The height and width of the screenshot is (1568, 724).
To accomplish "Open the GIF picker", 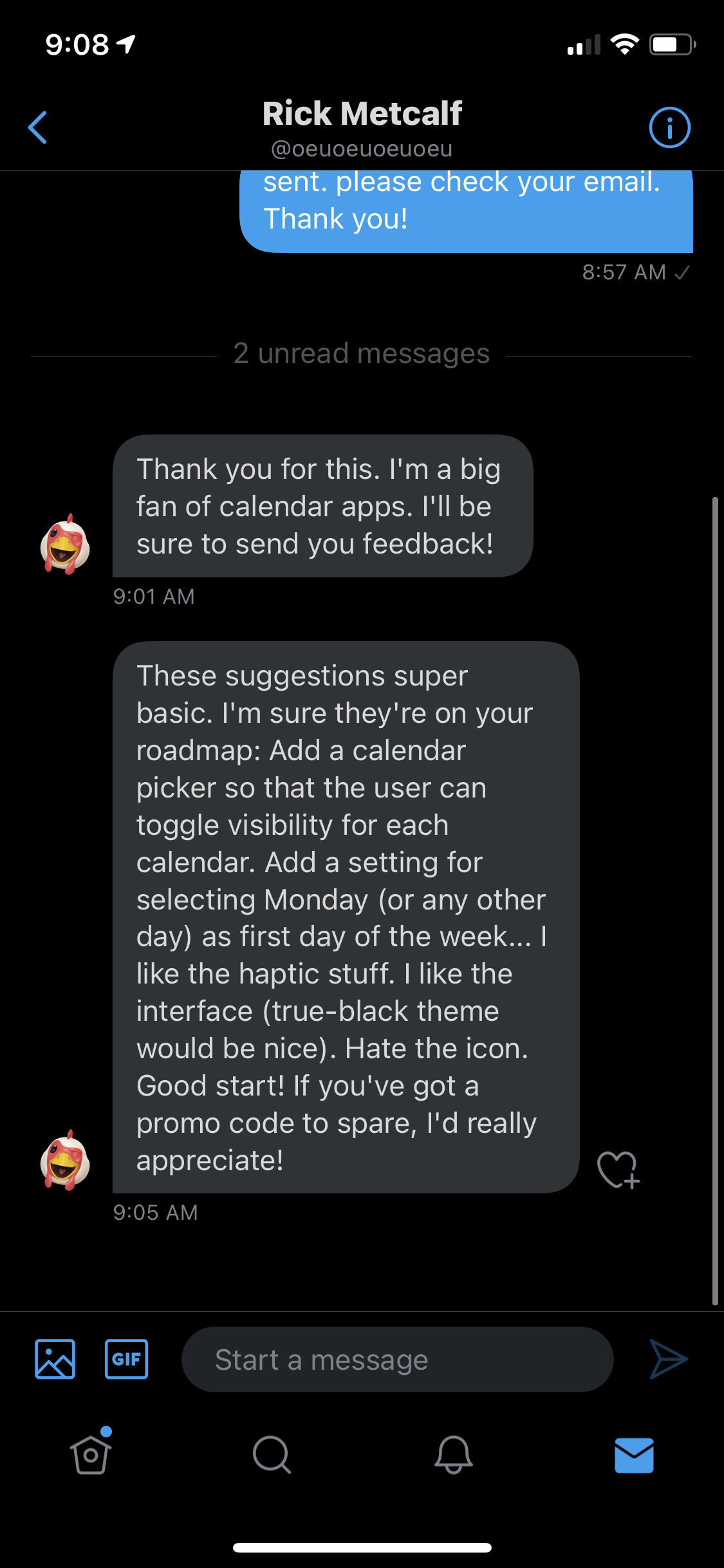I will [126, 1359].
